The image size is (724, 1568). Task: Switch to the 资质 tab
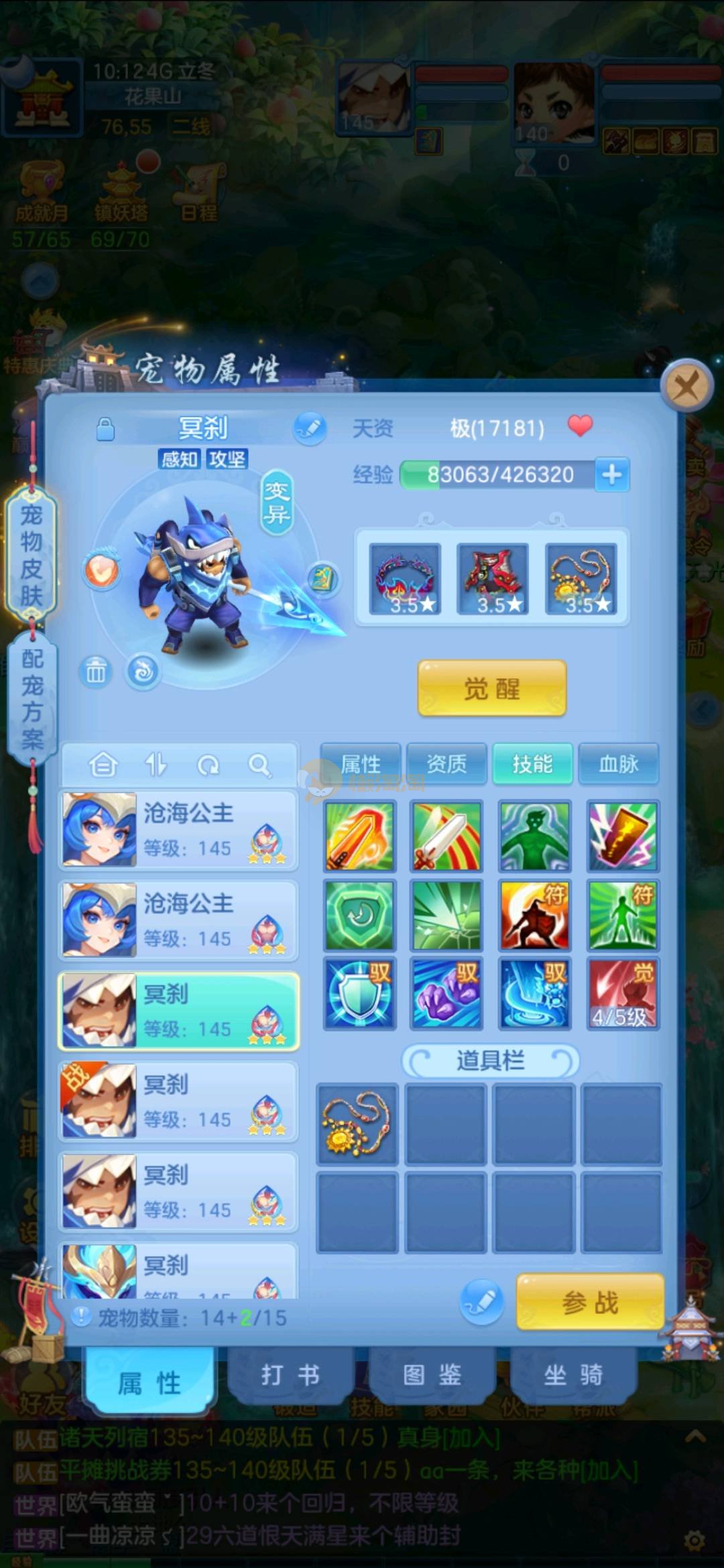pos(446,764)
